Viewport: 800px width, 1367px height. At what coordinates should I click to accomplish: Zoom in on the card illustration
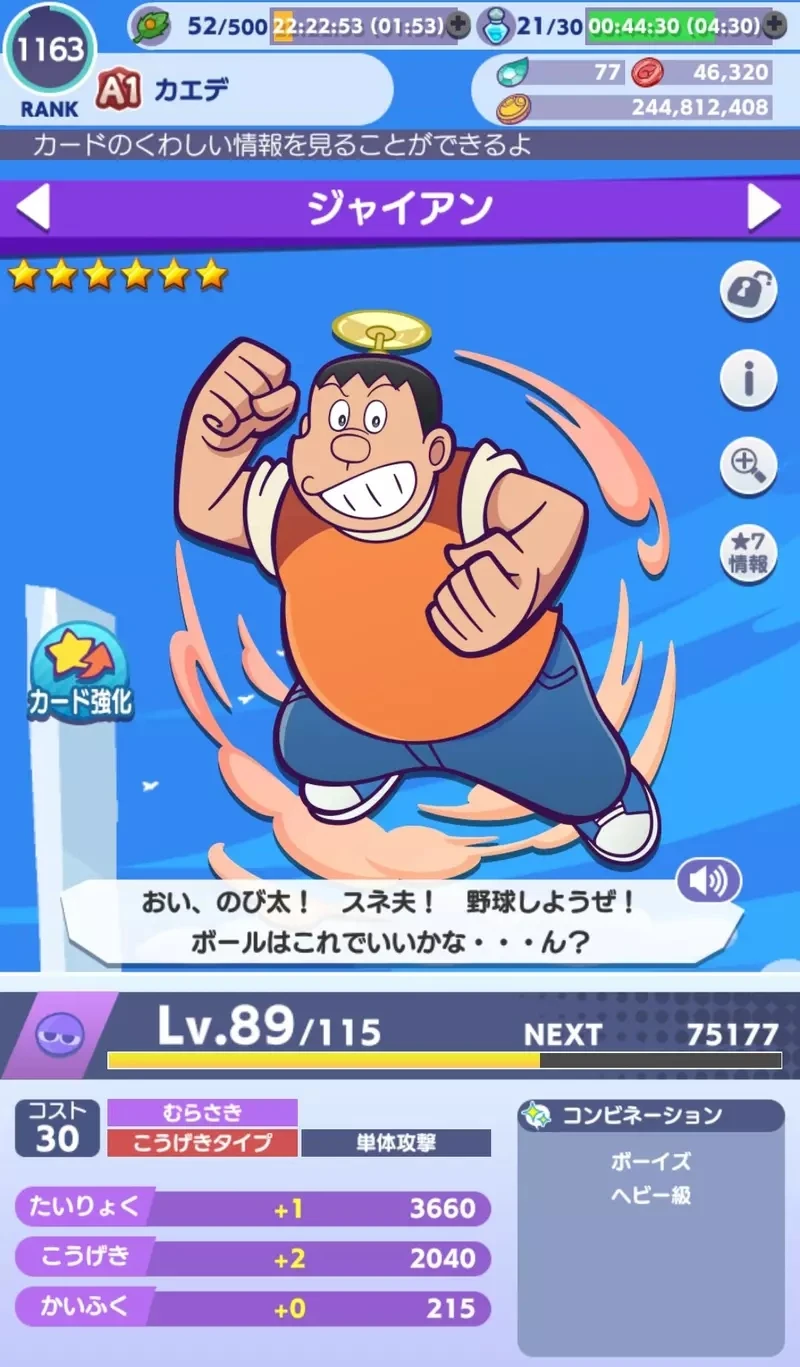tap(749, 464)
